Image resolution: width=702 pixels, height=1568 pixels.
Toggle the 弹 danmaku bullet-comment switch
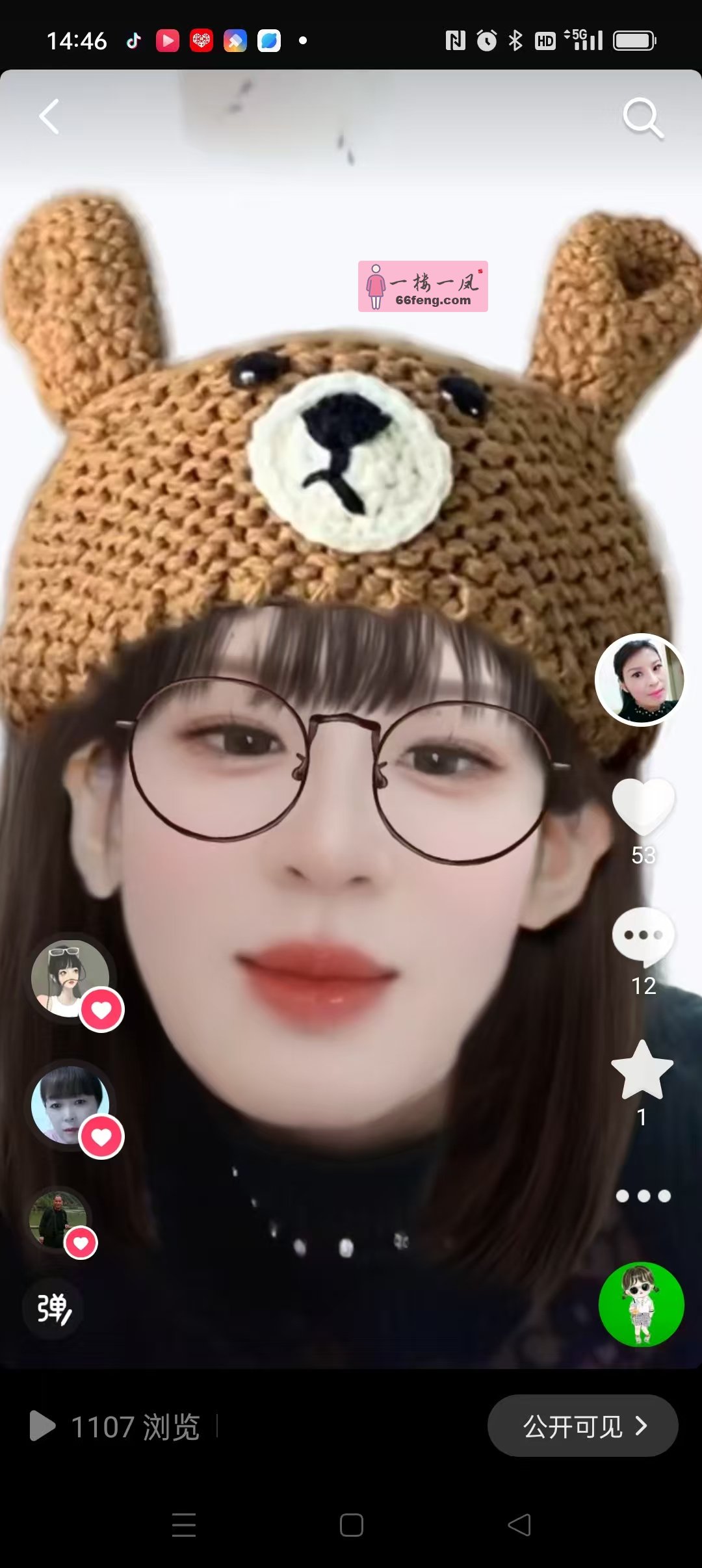point(53,1308)
